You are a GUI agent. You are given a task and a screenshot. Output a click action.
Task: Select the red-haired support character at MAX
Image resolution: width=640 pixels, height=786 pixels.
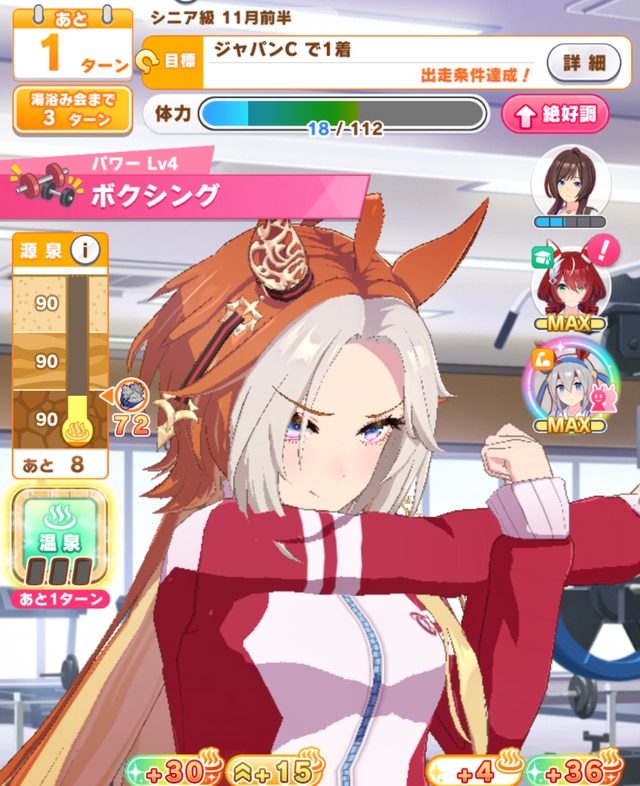[x=570, y=287]
